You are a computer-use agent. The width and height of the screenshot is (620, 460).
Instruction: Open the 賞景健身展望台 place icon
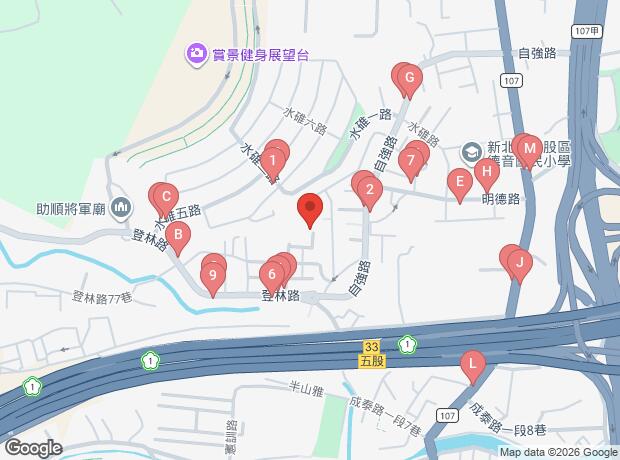pos(197,52)
